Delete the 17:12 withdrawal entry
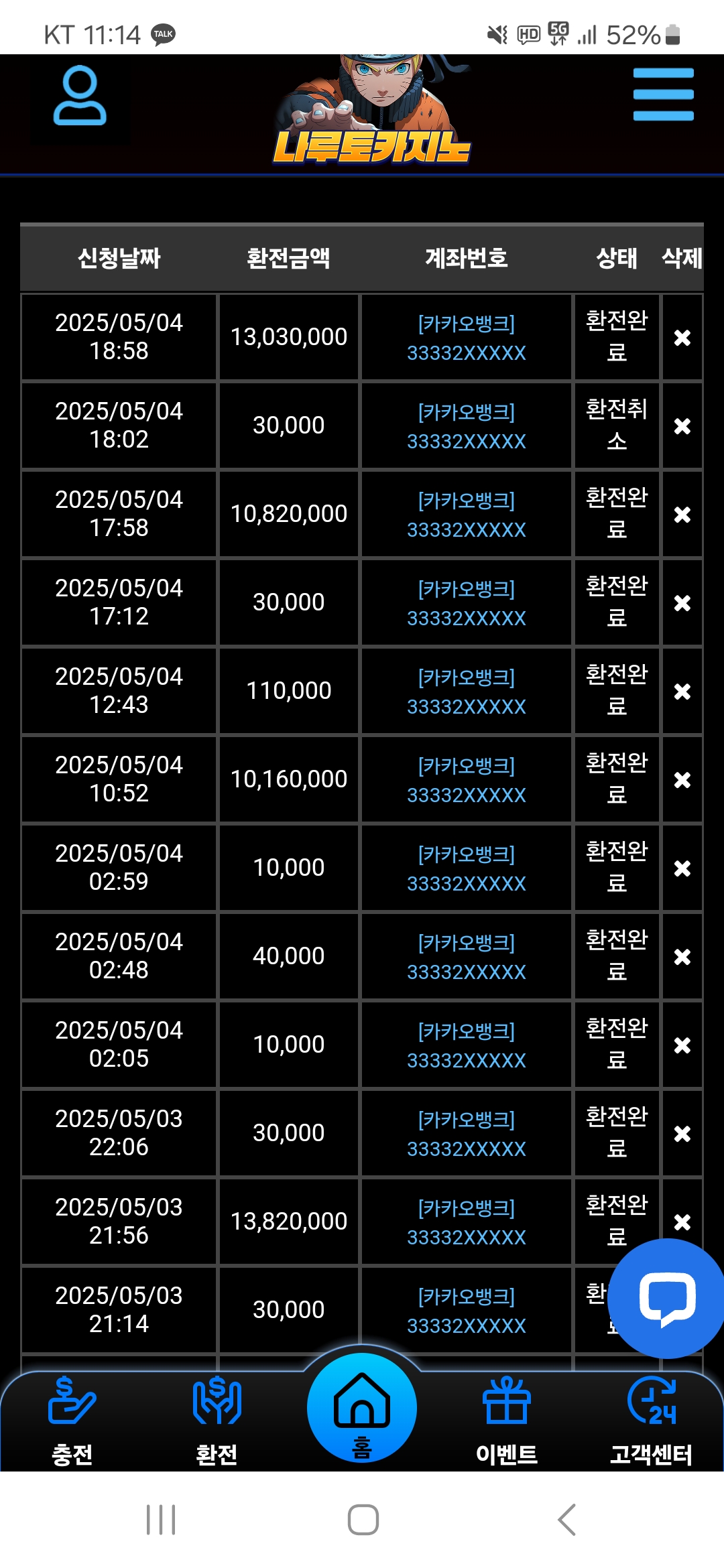This screenshot has width=724, height=1568. pyautogui.click(x=682, y=603)
